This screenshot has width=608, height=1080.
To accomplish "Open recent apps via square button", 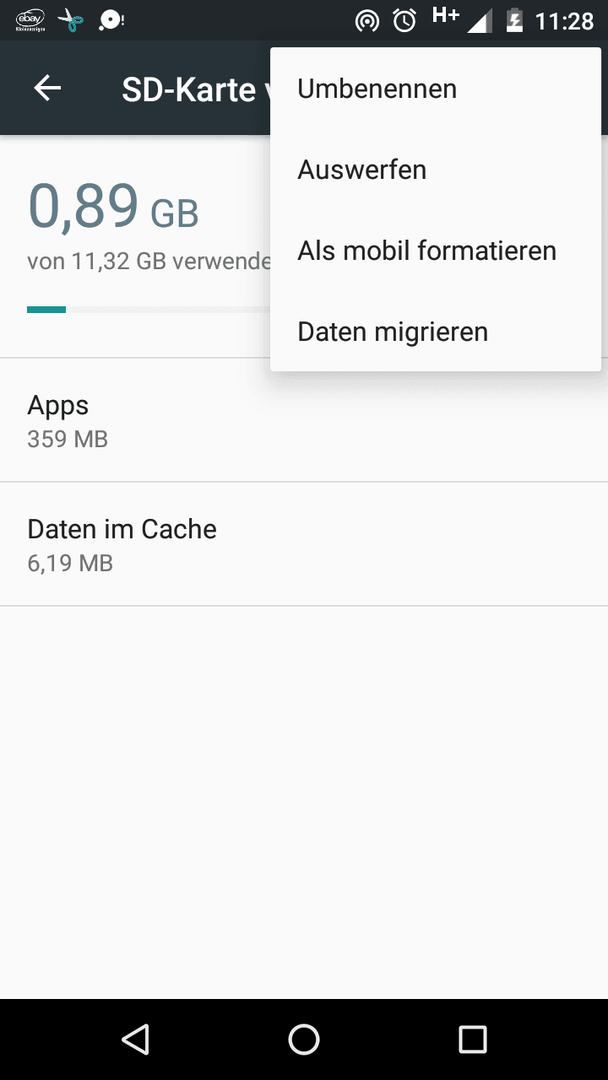I will coord(473,1039).
